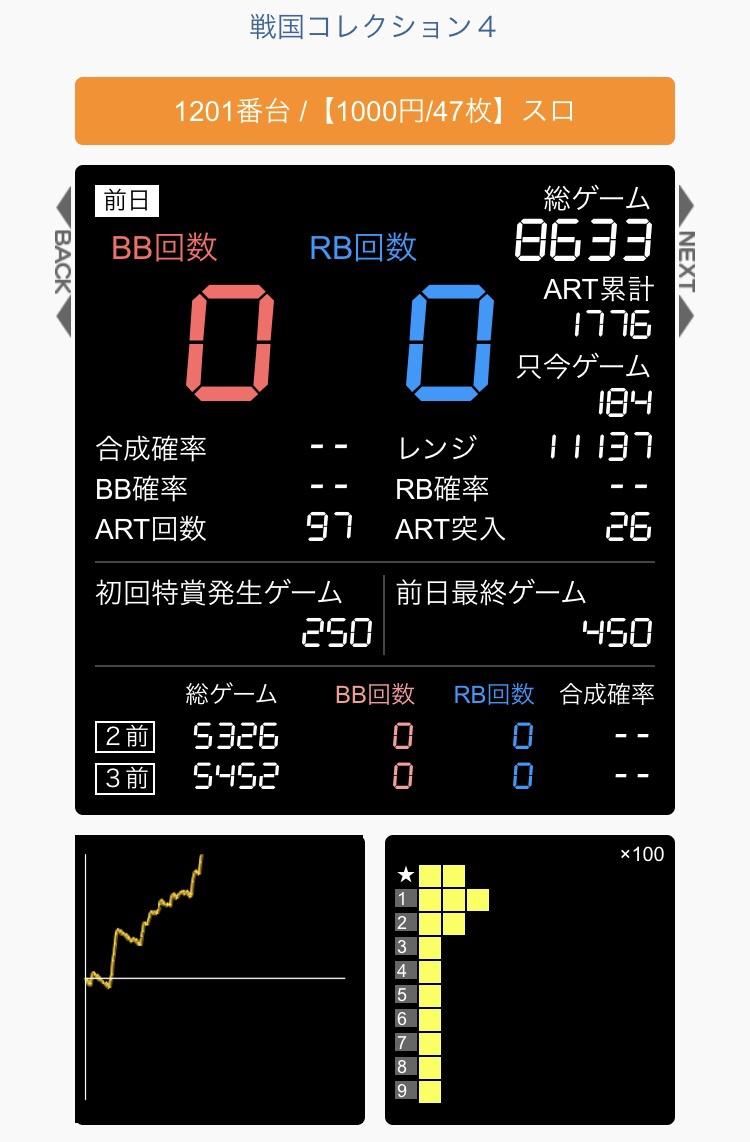Select the 1201番台 machine header bar
The height and width of the screenshot is (1142, 750).
click(x=375, y=111)
